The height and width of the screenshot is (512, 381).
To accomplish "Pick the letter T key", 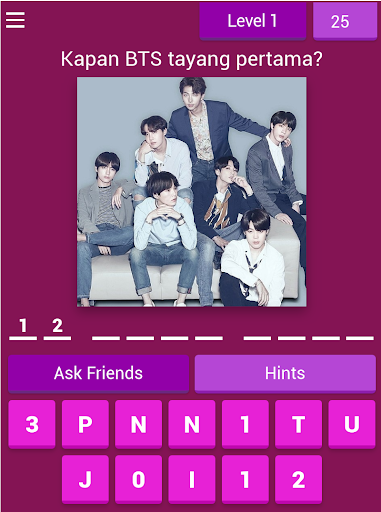I will click(x=299, y=424).
